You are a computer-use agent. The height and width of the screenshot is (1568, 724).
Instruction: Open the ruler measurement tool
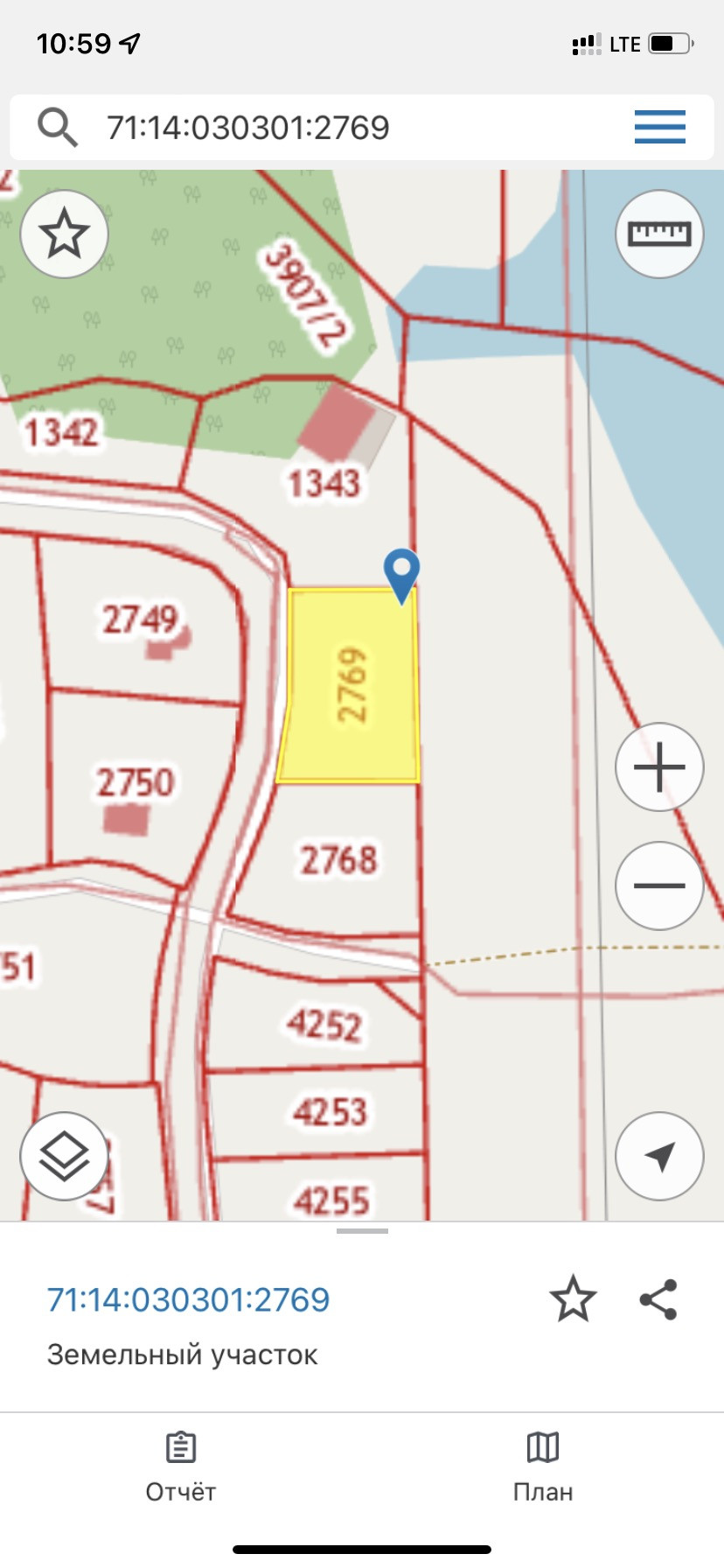pyautogui.click(x=659, y=234)
